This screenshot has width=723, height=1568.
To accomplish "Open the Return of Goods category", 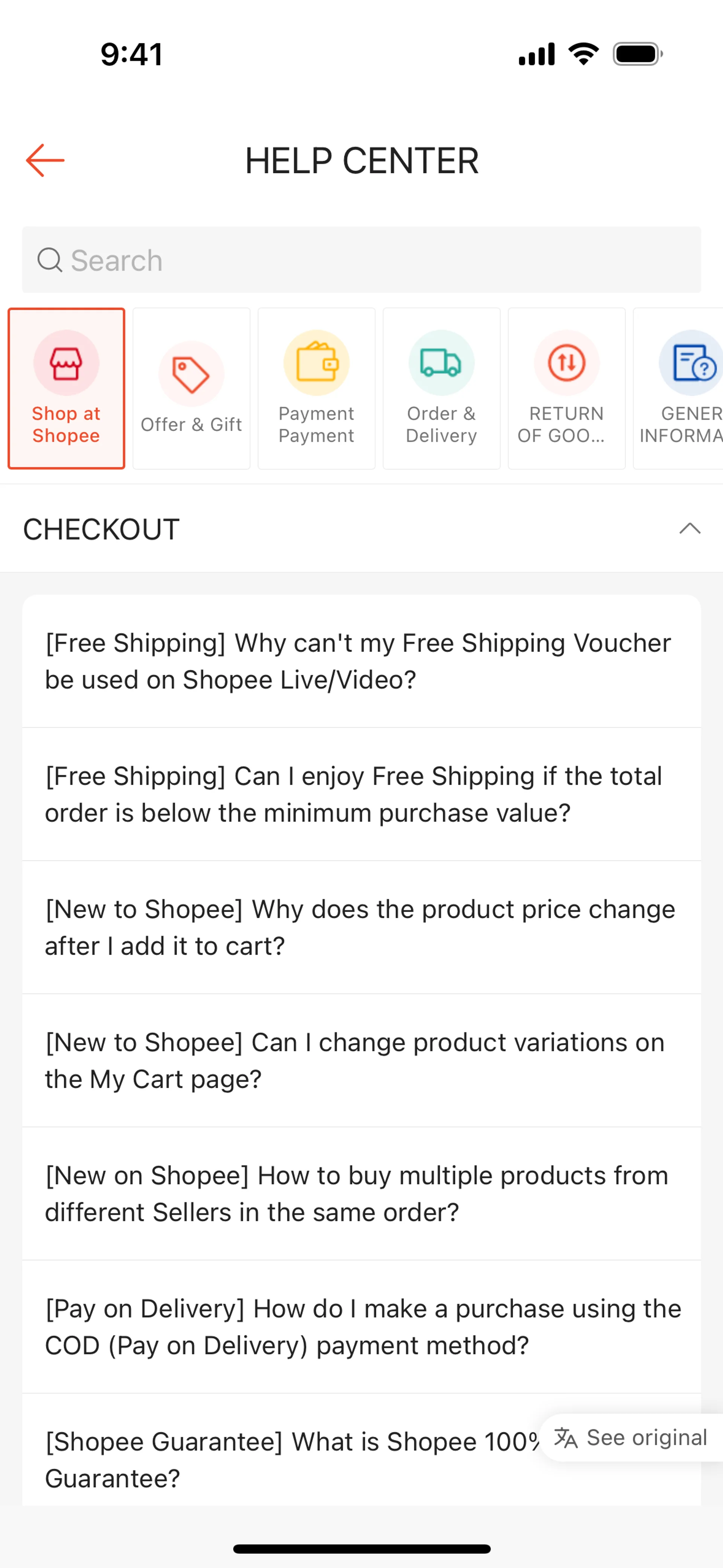I will click(566, 388).
